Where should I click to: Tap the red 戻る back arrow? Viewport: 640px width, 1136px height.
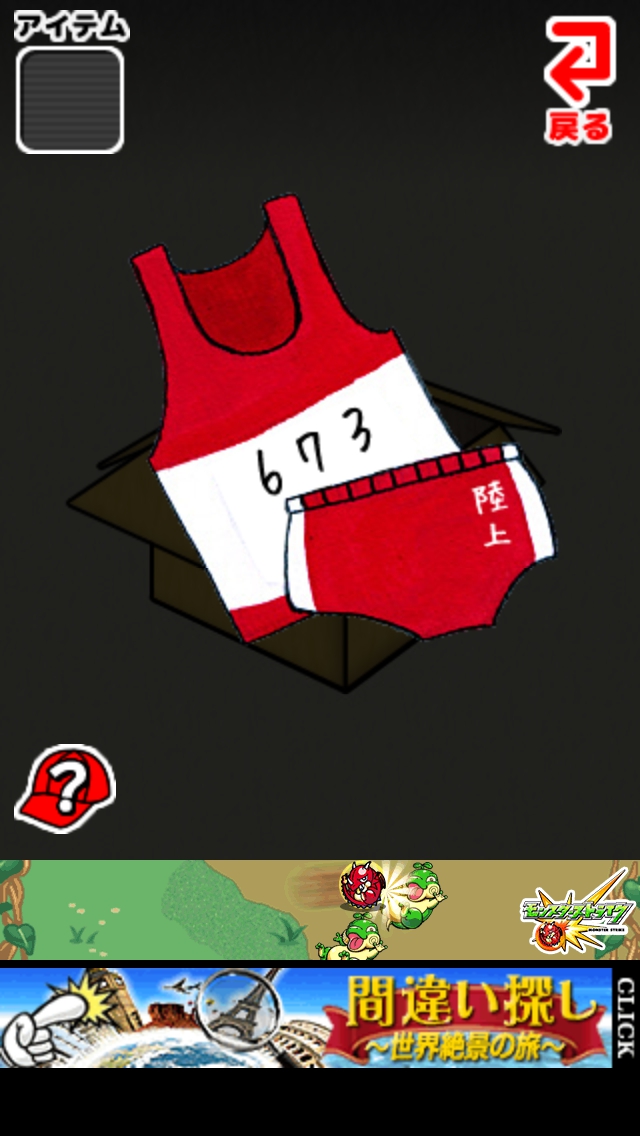[579, 78]
